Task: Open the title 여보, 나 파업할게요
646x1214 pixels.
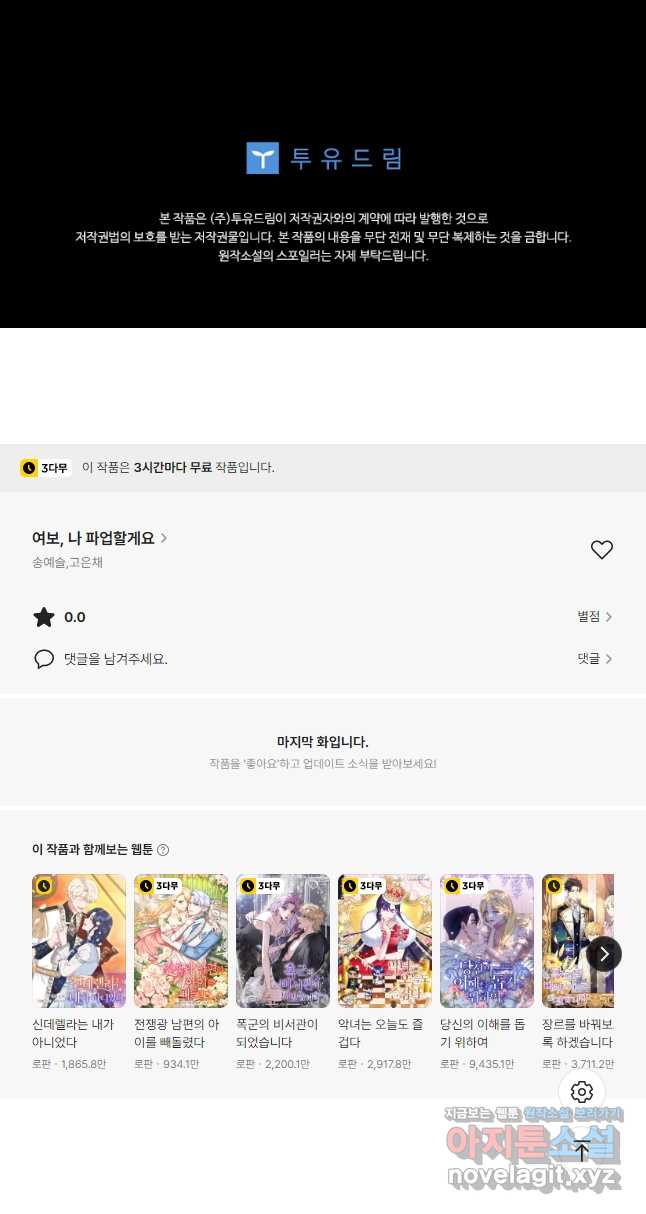Action: pyautogui.click(x=98, y=538)
